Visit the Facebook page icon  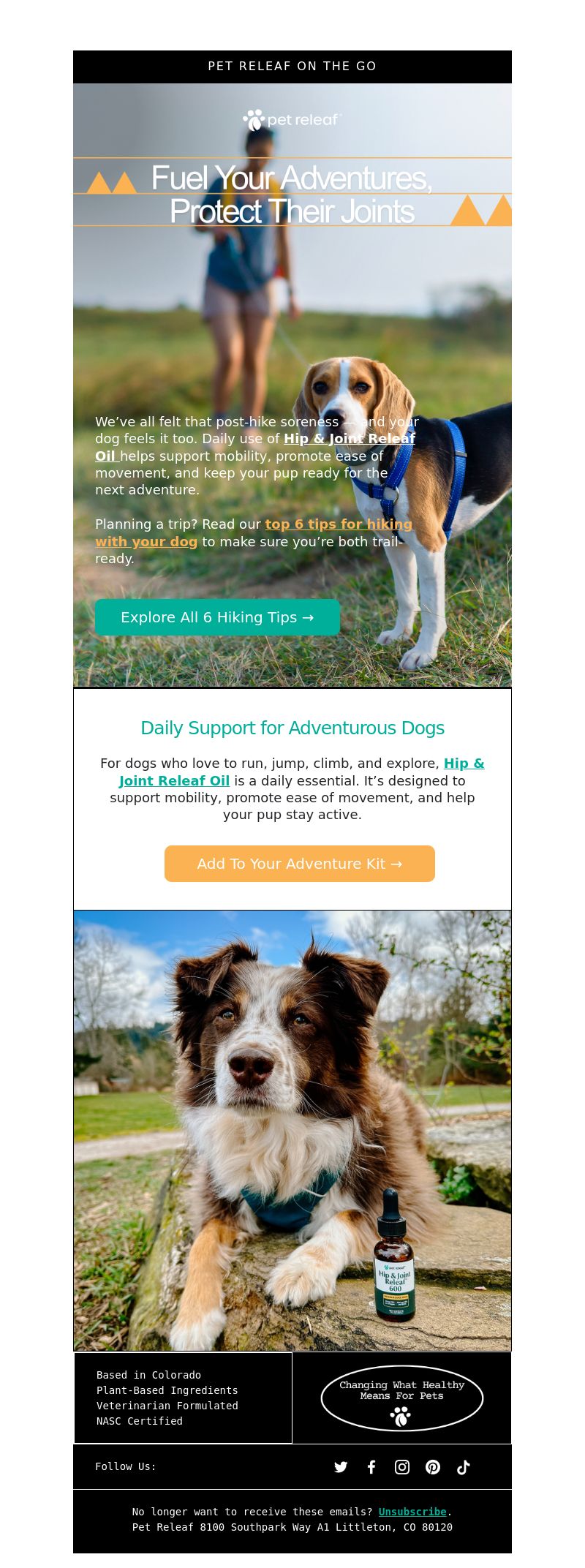click(371, 1467)
